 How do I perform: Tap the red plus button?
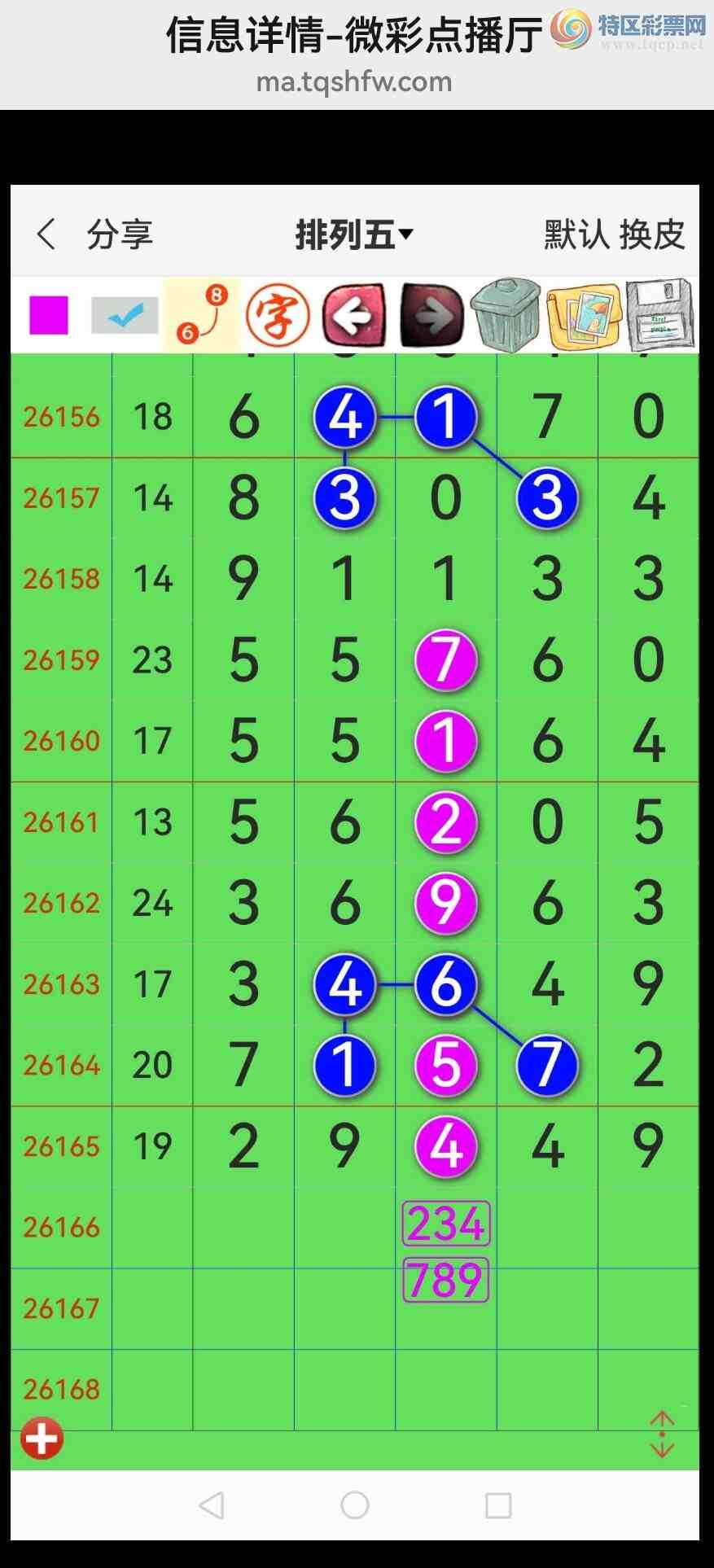click(x=42, y=1439)
